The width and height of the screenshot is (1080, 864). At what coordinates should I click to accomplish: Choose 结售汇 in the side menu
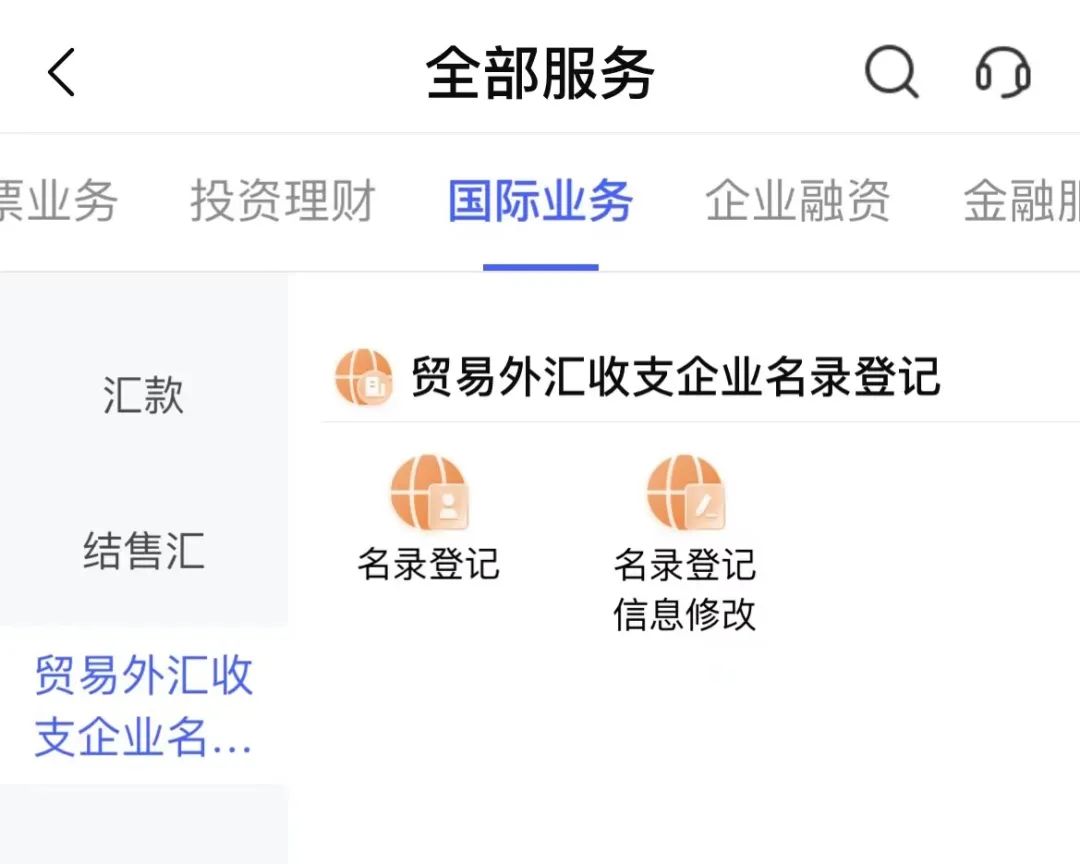pos(143,551)
